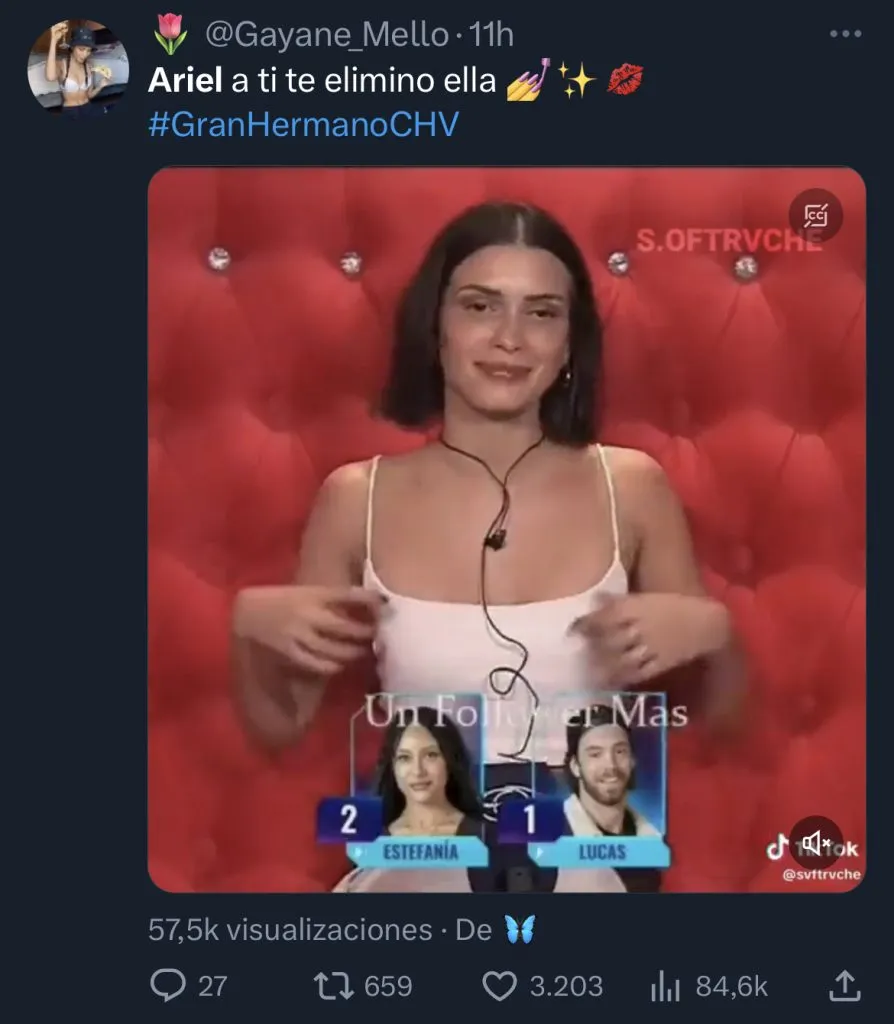Open the video's original source account link

tap(519, 930)
